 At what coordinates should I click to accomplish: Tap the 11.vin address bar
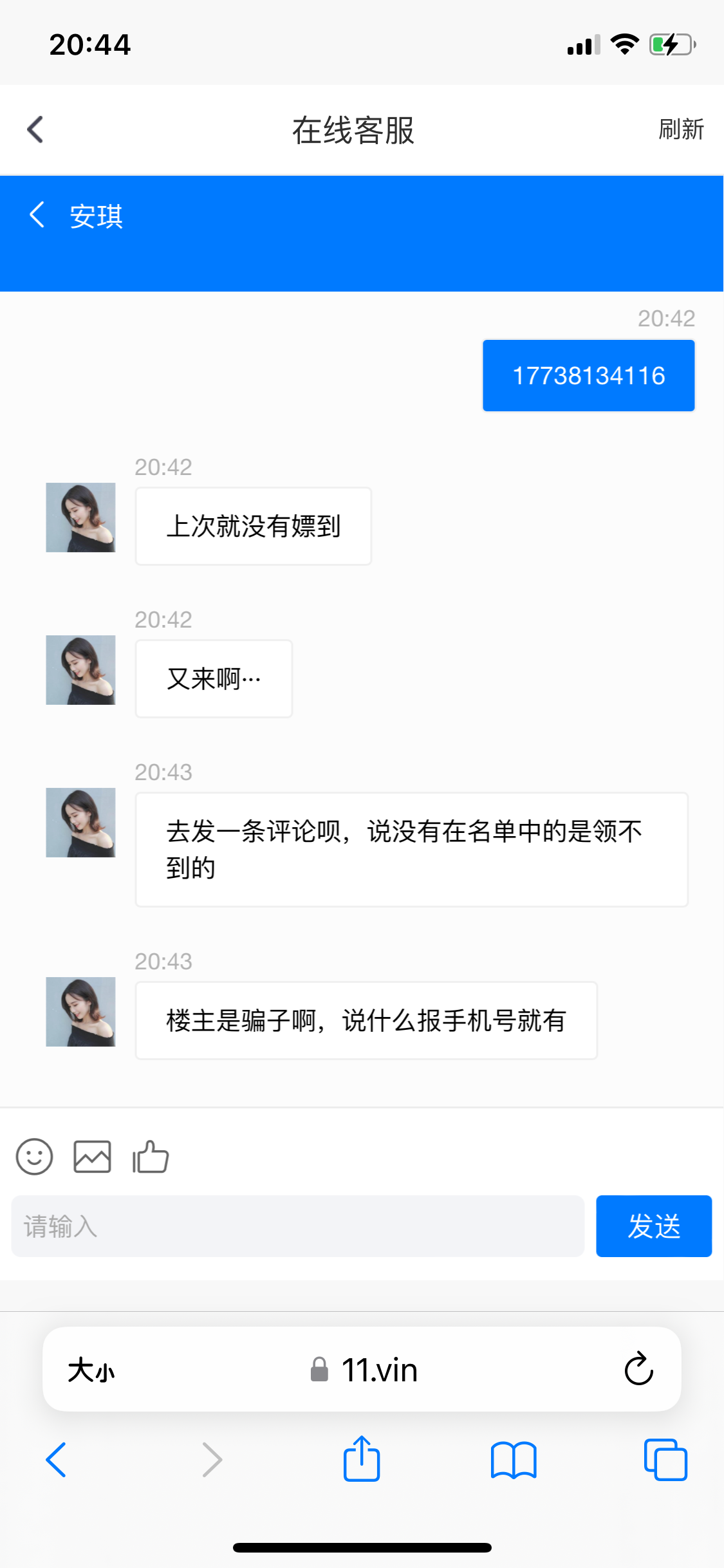(x=364, y=1370)
